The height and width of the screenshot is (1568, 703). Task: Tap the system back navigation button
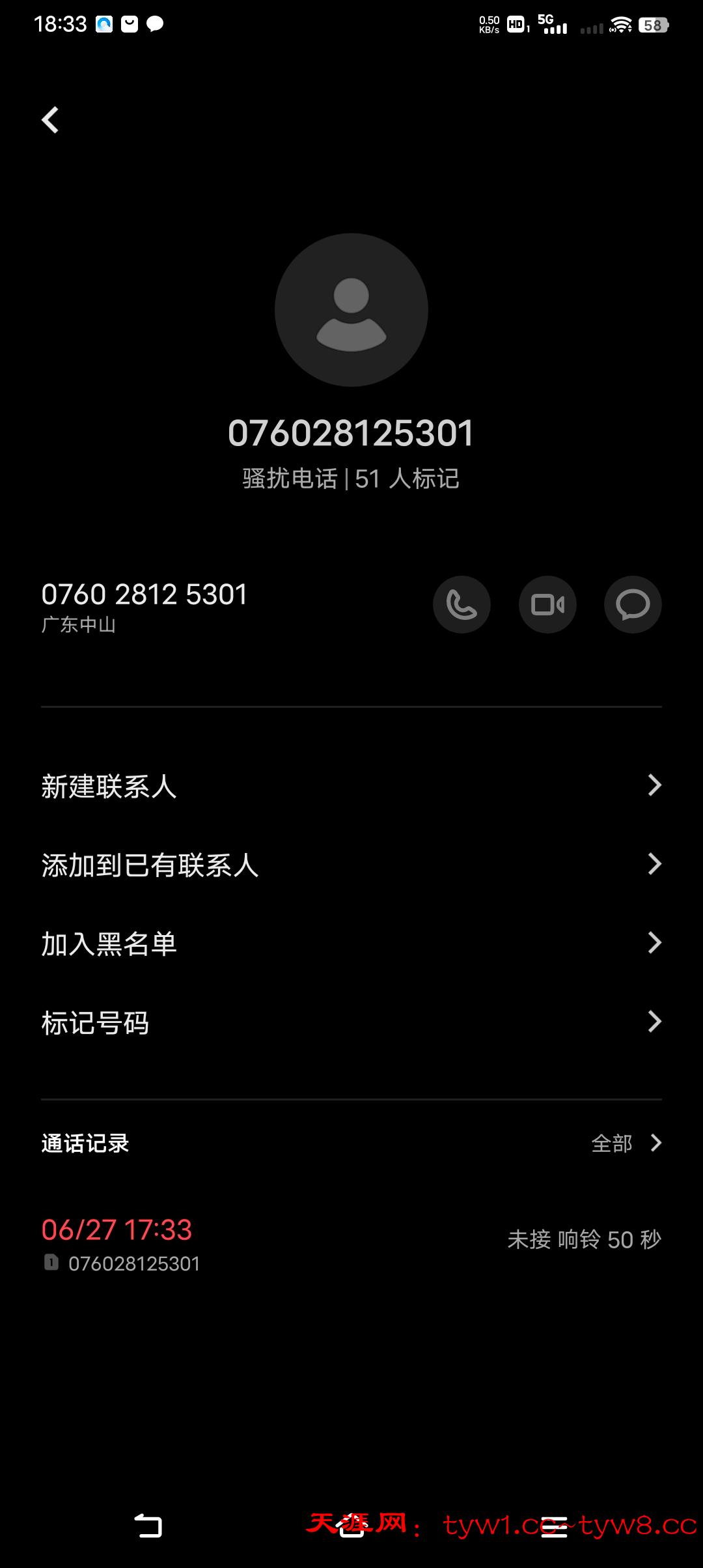pos(148,1526)
